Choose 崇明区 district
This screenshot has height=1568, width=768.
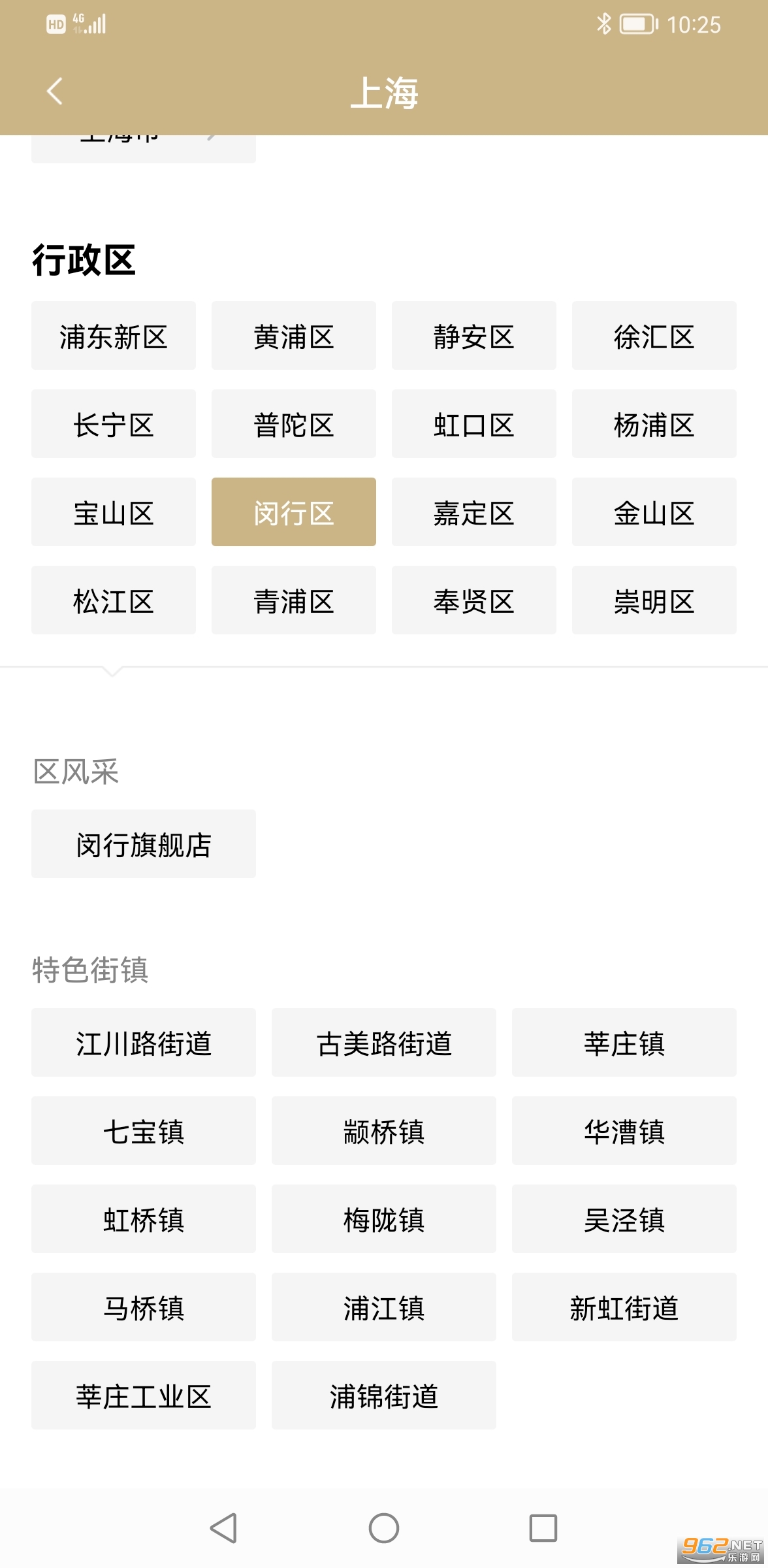[654, 600]
